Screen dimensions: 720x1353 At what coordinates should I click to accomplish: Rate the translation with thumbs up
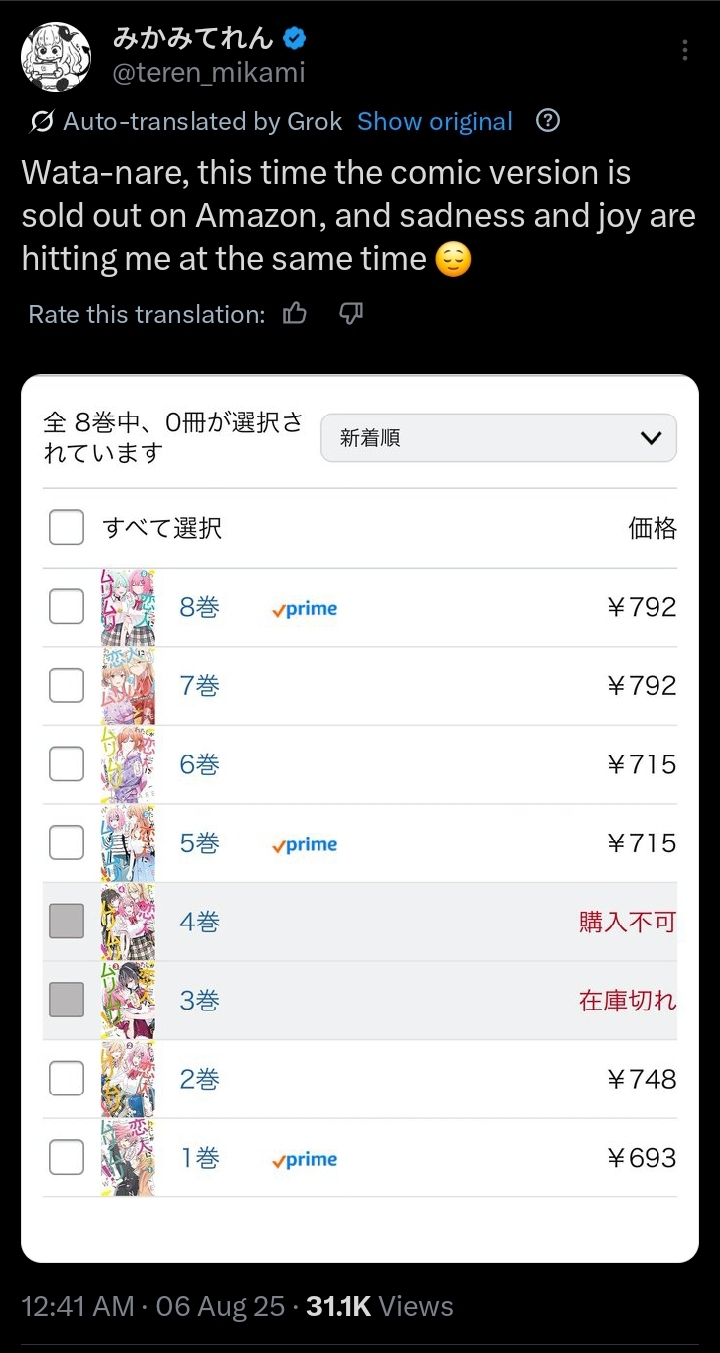(295, 314)
